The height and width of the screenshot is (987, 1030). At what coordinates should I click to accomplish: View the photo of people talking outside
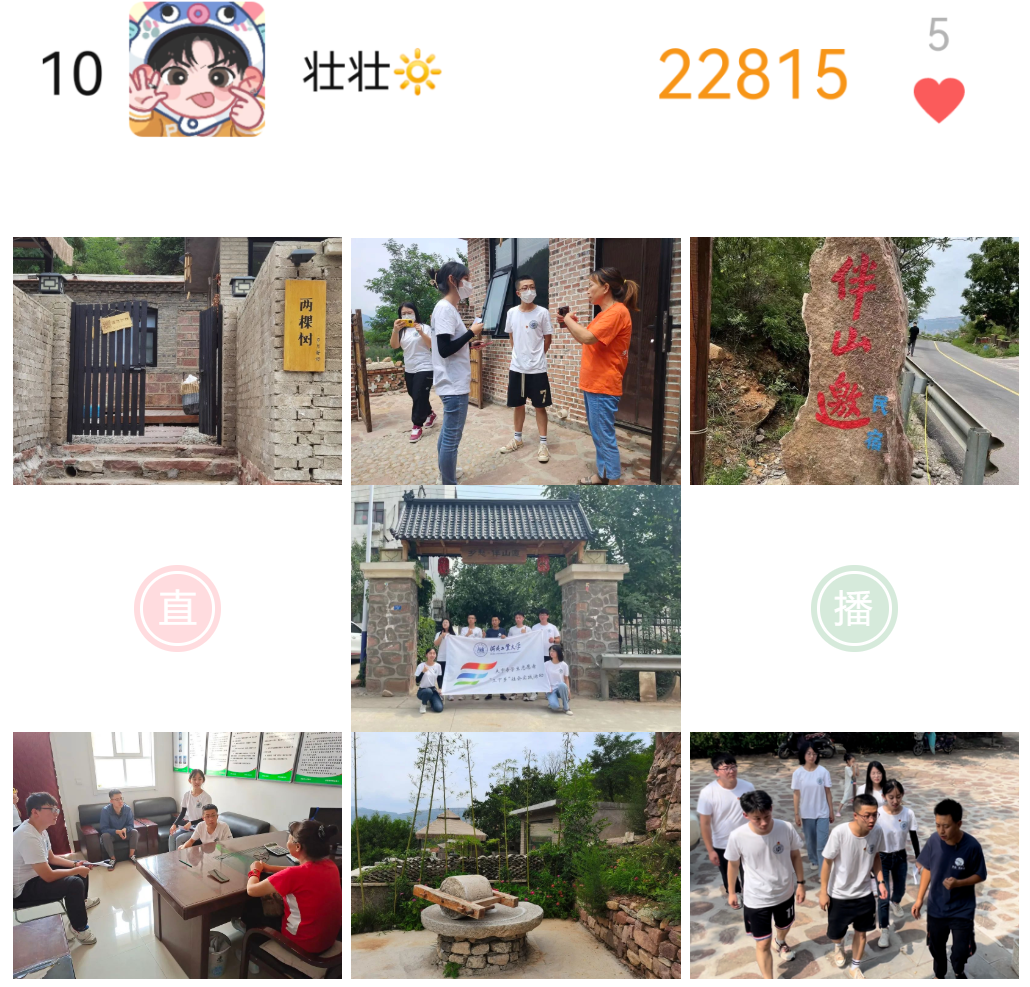click(515, 361)
